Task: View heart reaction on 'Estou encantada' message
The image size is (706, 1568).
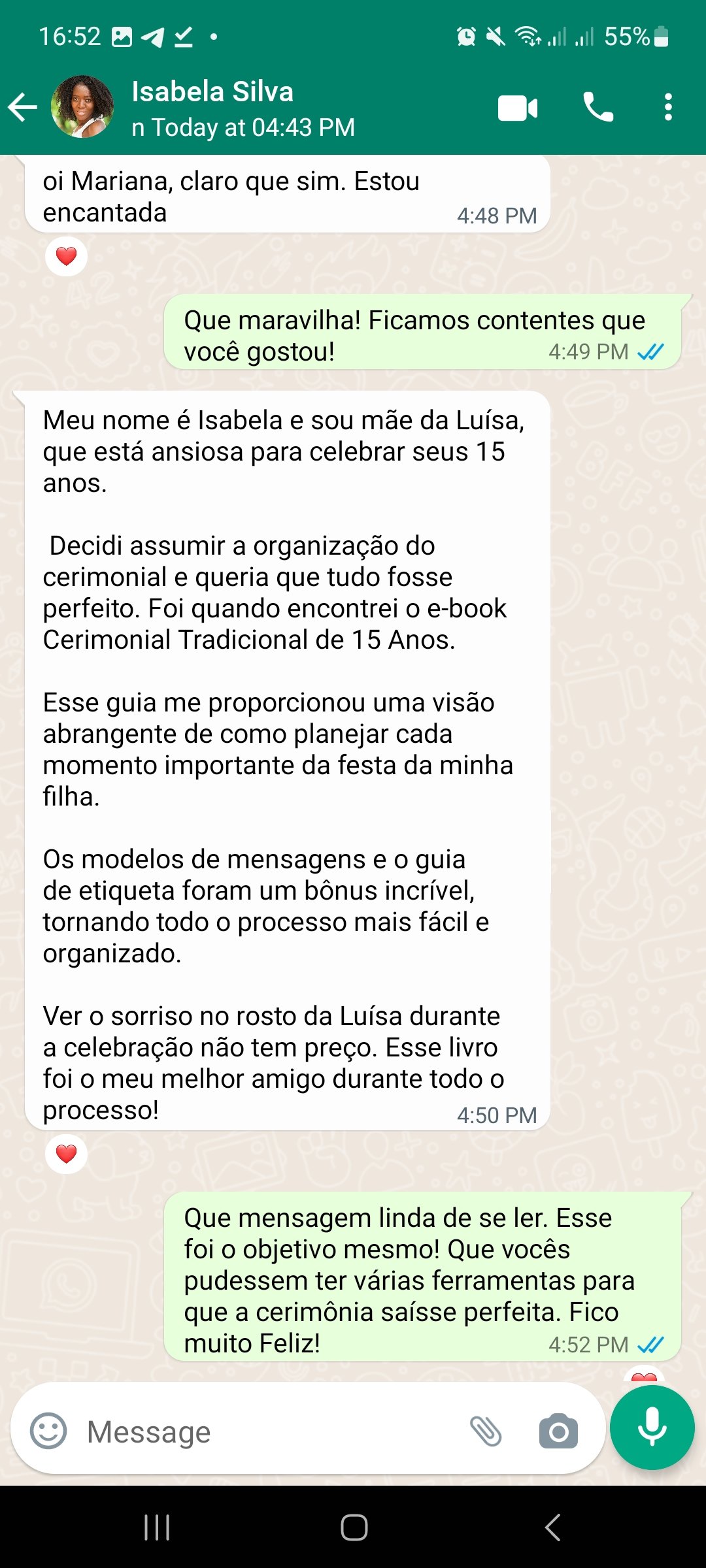Action: coord(66,256)
